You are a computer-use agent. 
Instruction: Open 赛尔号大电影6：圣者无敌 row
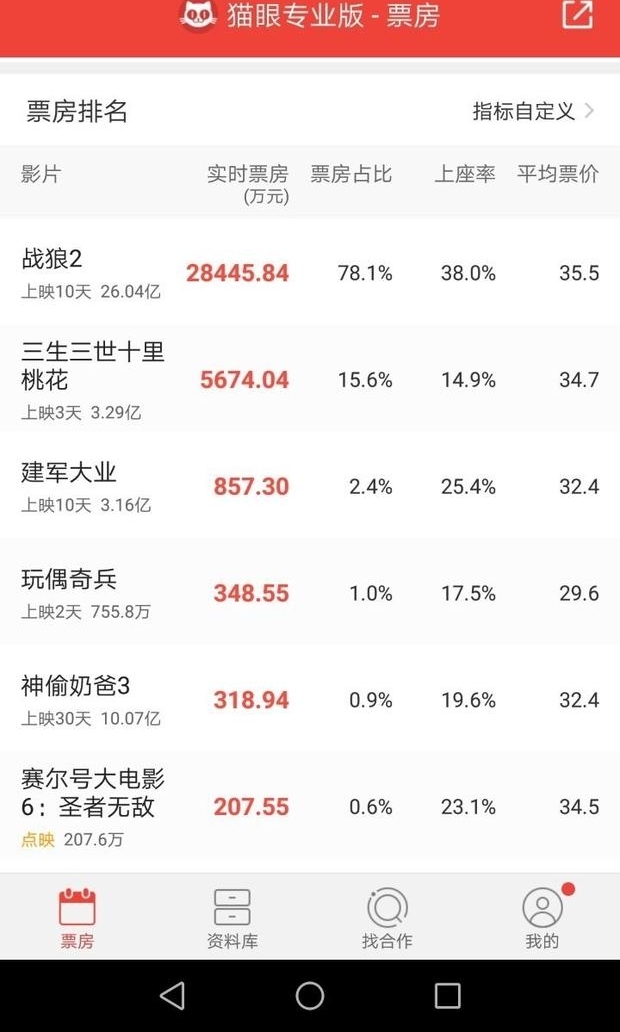point(310,807)
